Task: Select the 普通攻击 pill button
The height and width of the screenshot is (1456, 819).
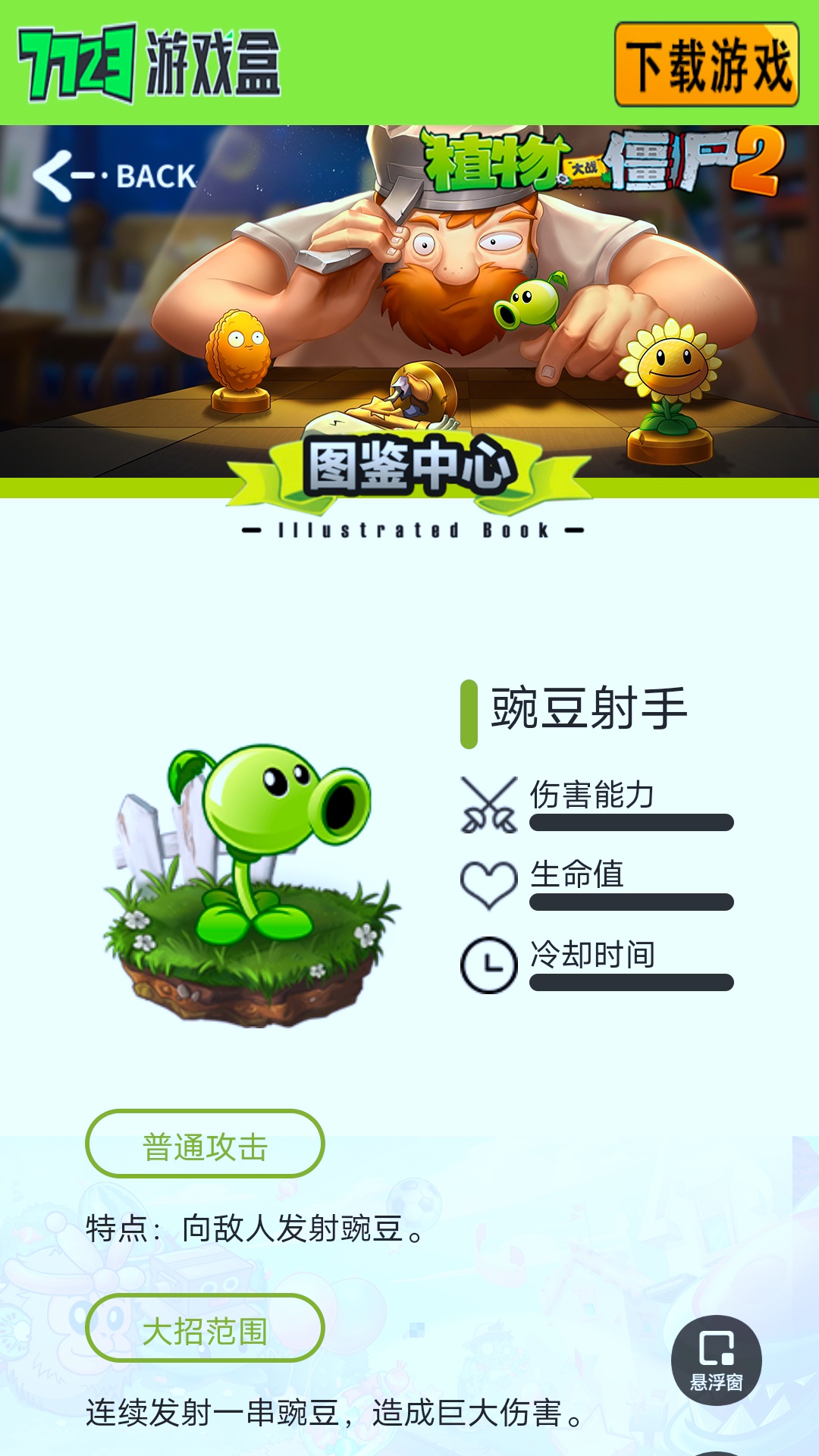Action: pyautogui.click(x=205, y=1144)
